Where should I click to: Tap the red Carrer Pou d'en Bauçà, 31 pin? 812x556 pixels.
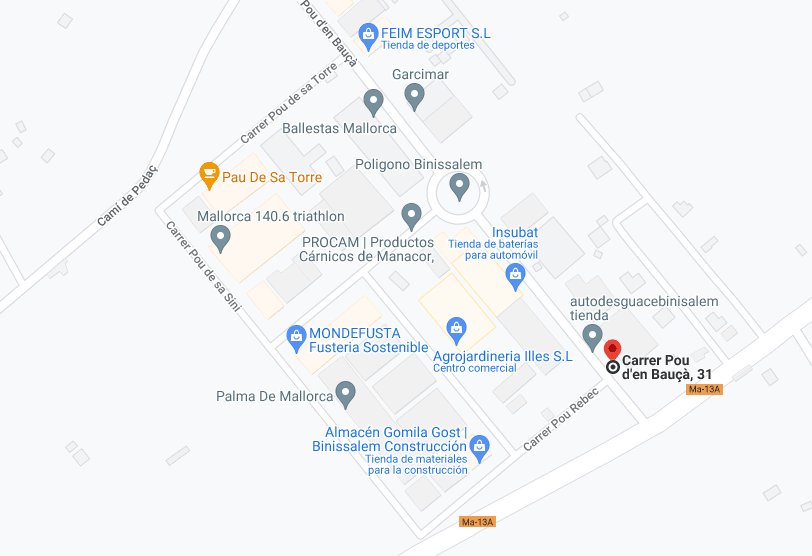coord(614,350)
